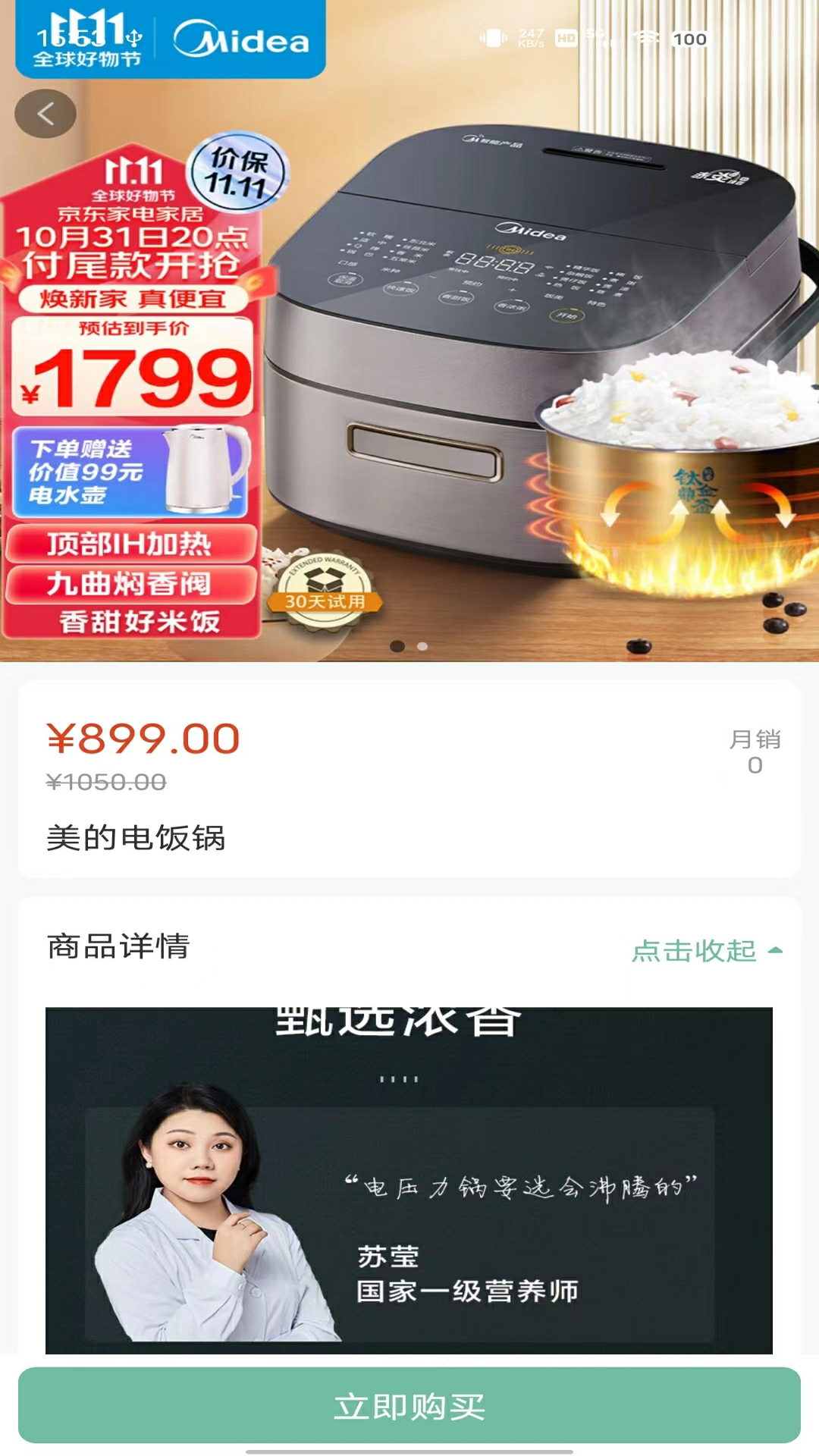Tap 立即购买 to buy now

[409, 1405]
